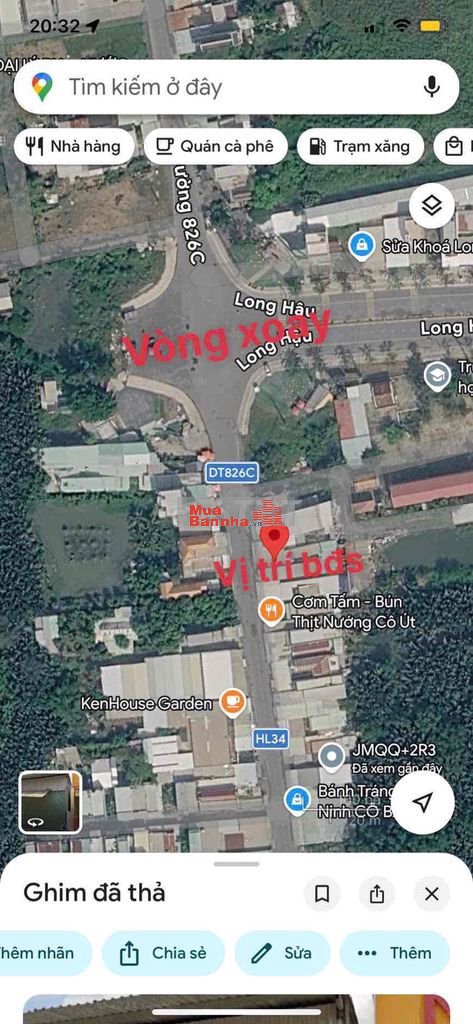Start voice search with the microphone
This screenshot has height=1024, width=473.
click(x=431, y=87)
